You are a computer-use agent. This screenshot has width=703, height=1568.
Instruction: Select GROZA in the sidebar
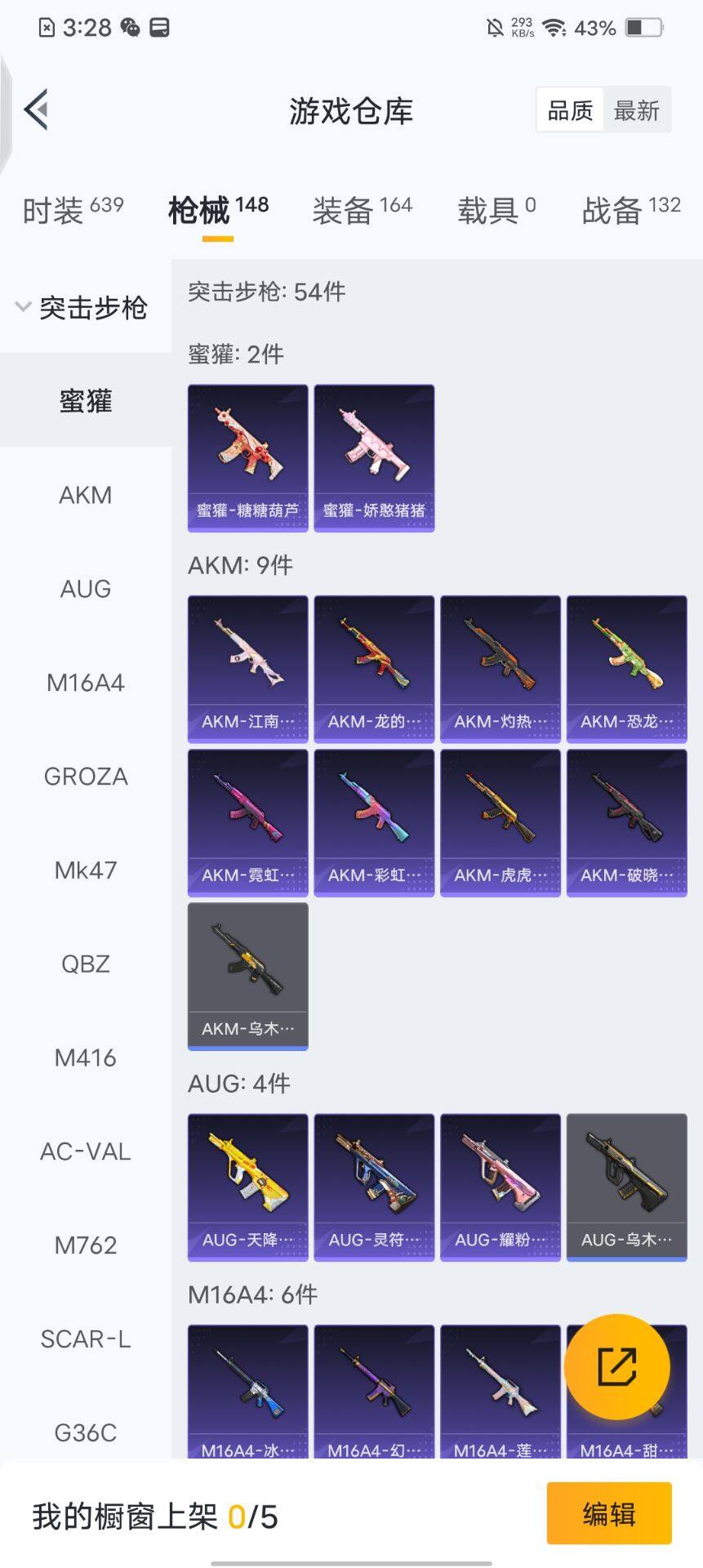(86, 777)
